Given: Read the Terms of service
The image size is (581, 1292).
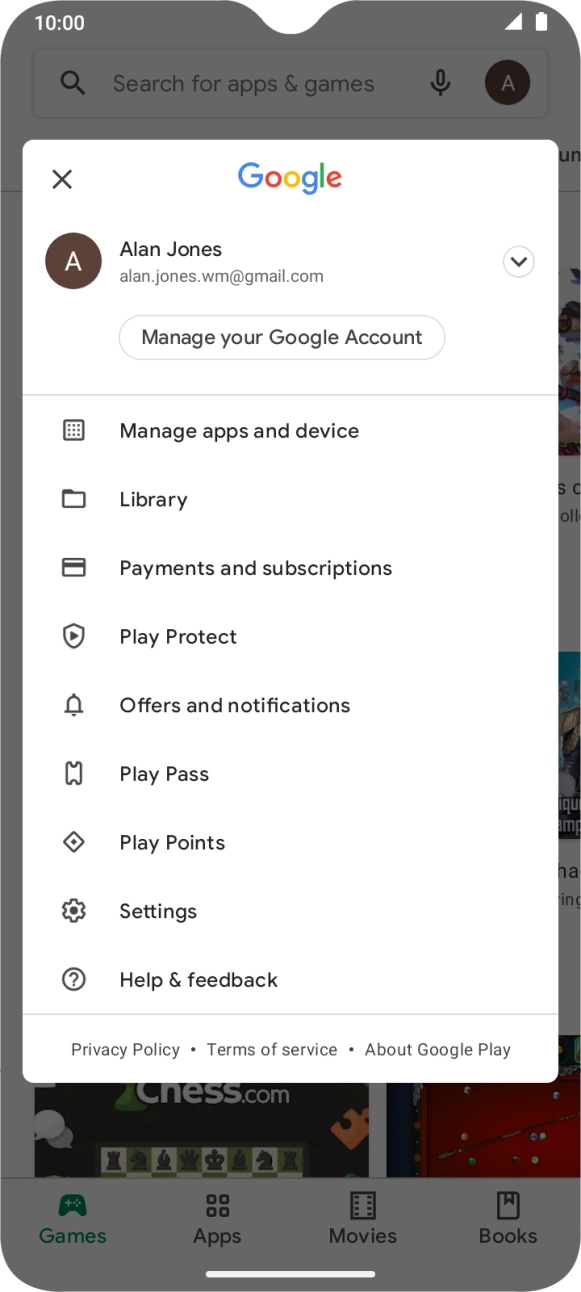Looking at the screenshot, I should click(272, 1050).
